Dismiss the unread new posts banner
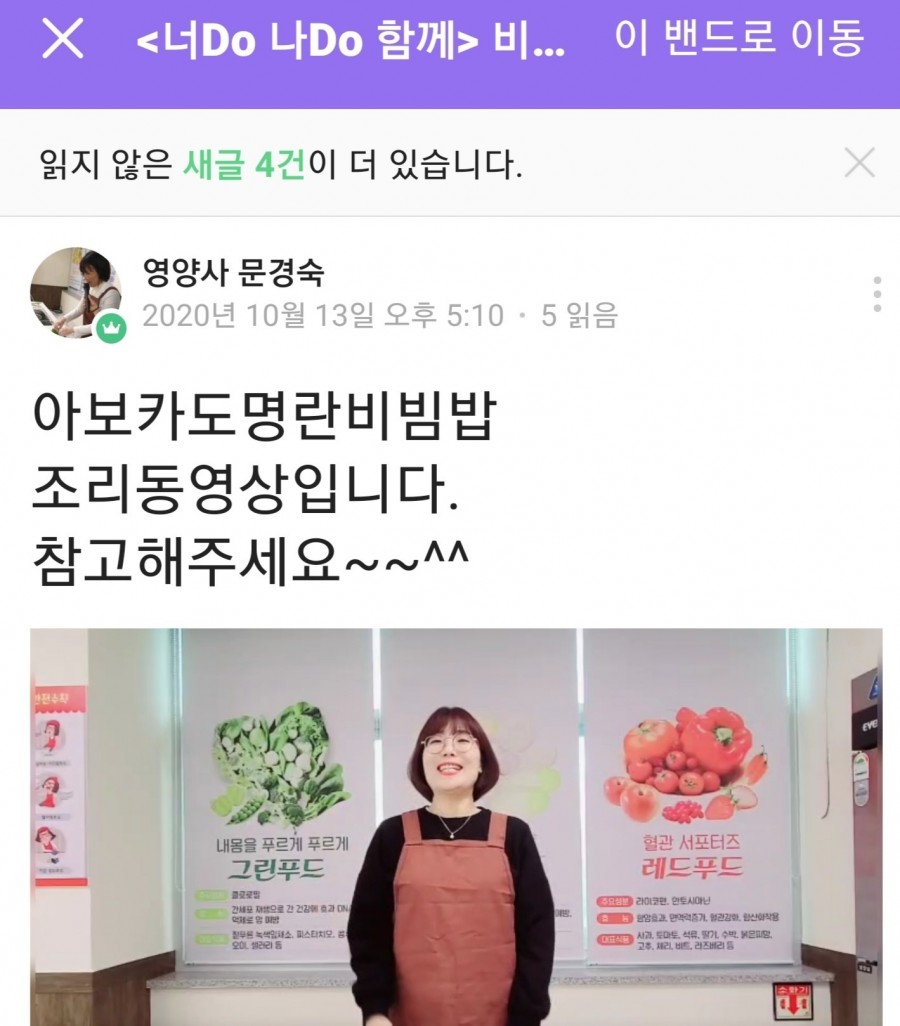The image size is (900, 1026). (x=858, y=163)
